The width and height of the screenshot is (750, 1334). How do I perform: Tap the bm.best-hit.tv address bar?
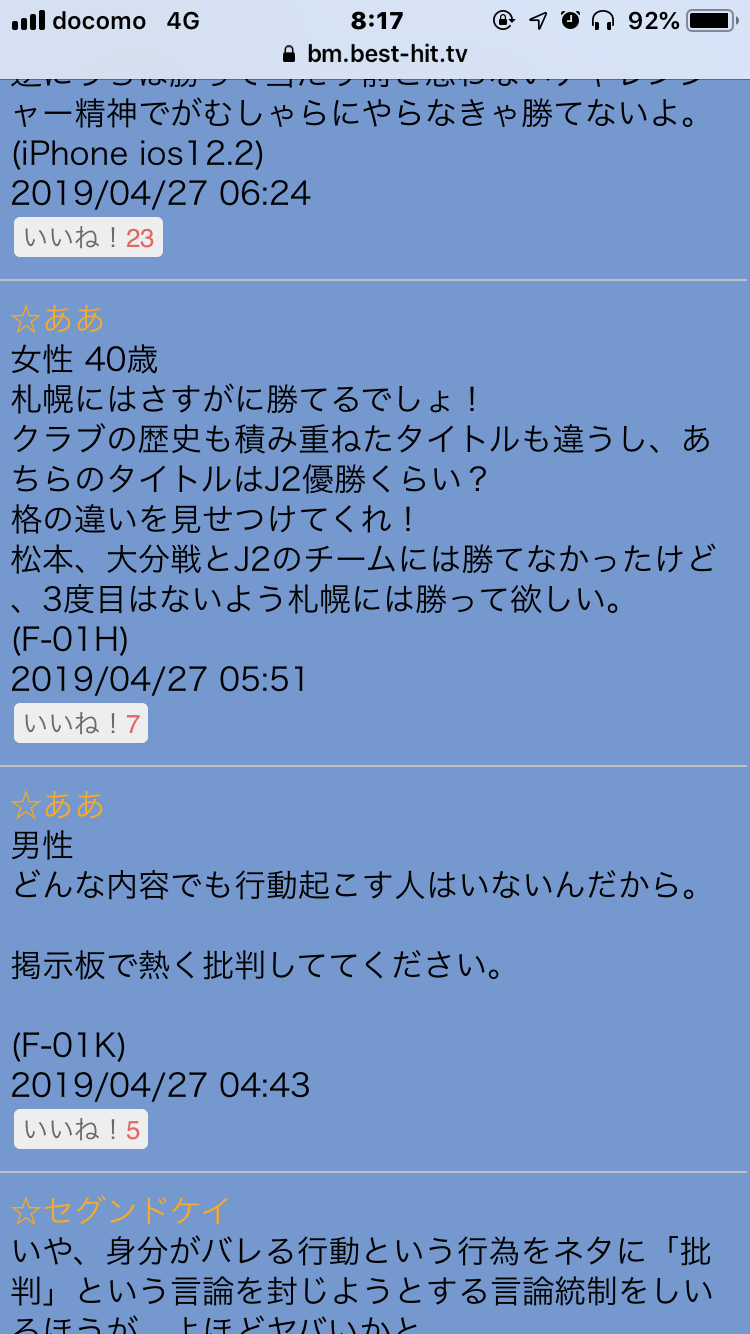[375, 54]
